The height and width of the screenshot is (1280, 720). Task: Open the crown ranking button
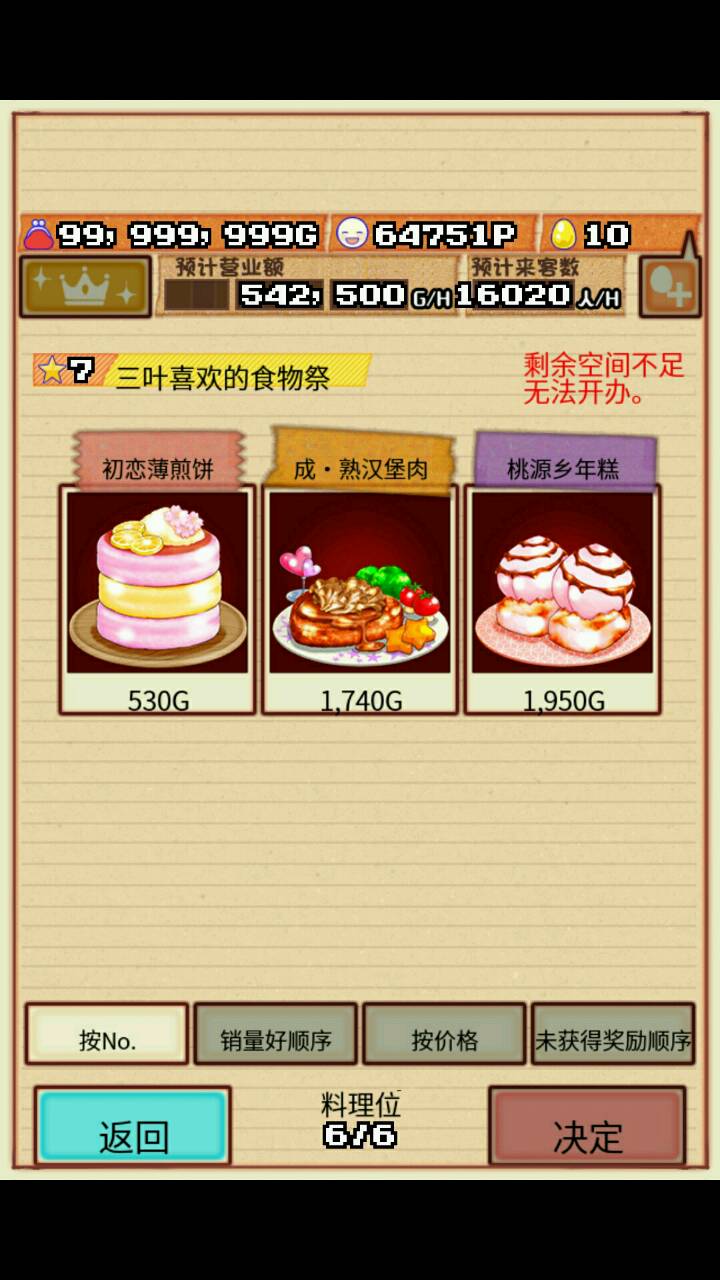pos(85,287)
